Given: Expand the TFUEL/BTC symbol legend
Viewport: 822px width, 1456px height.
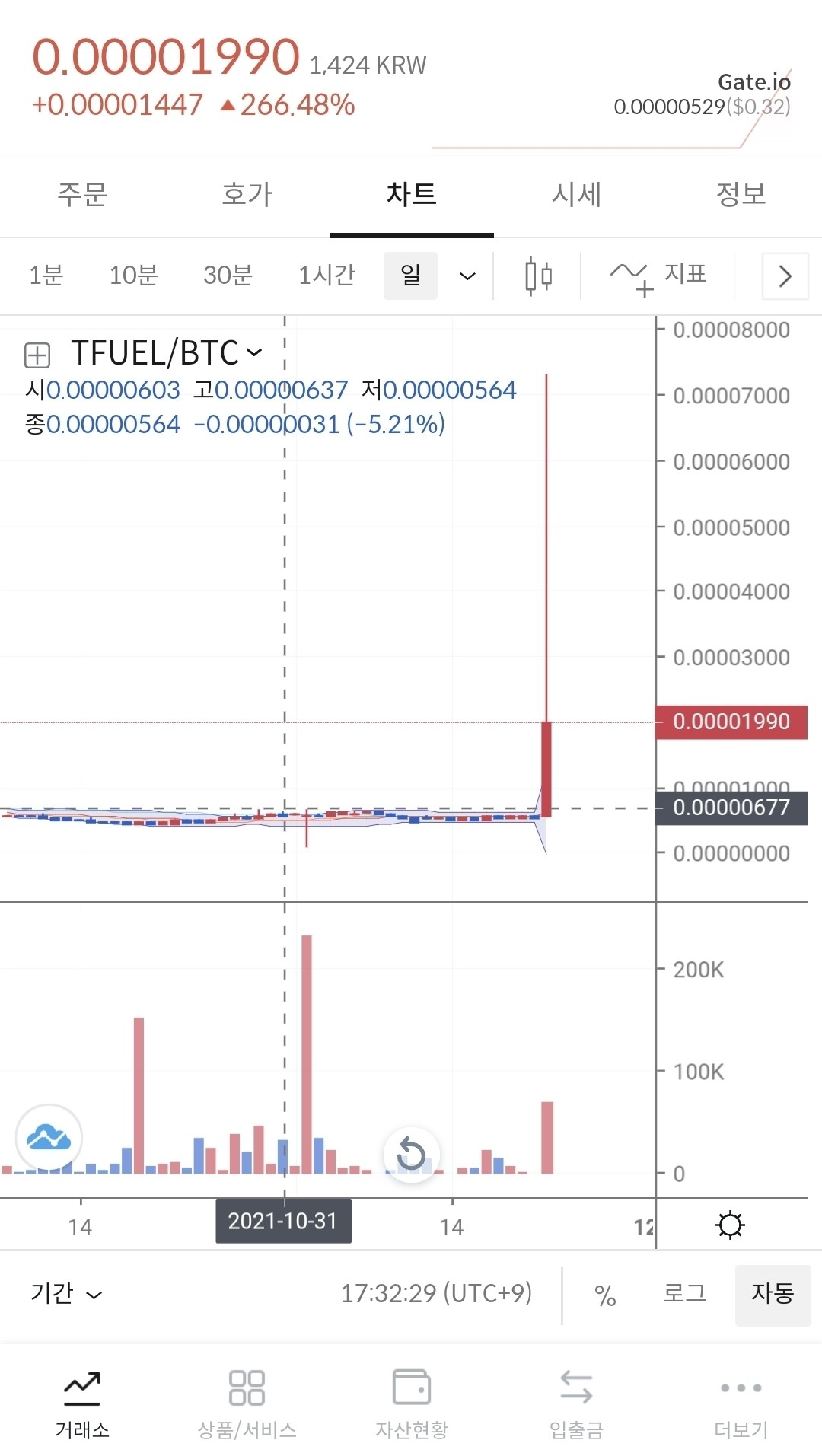Looking at the screenshot, I should click(x=37, y=355).
